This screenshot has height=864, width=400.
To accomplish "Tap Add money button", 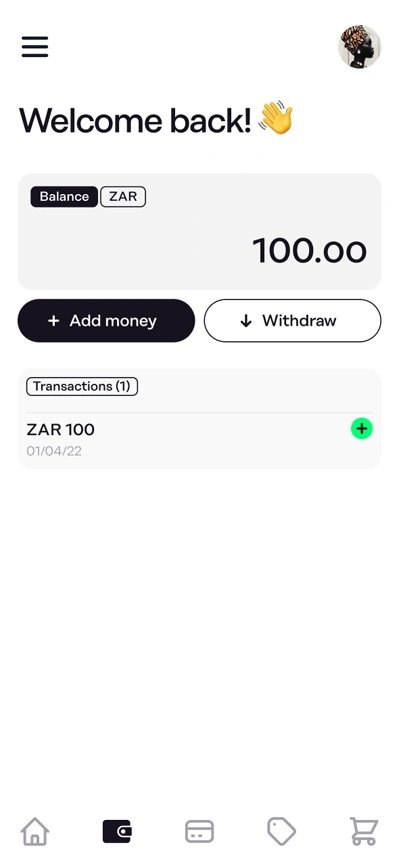I will (106, 321).
